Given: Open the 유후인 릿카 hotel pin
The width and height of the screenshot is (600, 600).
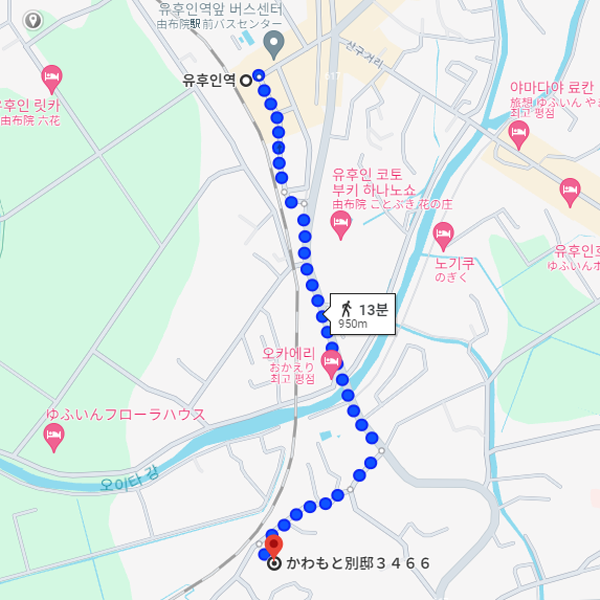Looking at the screenshot, I should [x=51, y=77].
